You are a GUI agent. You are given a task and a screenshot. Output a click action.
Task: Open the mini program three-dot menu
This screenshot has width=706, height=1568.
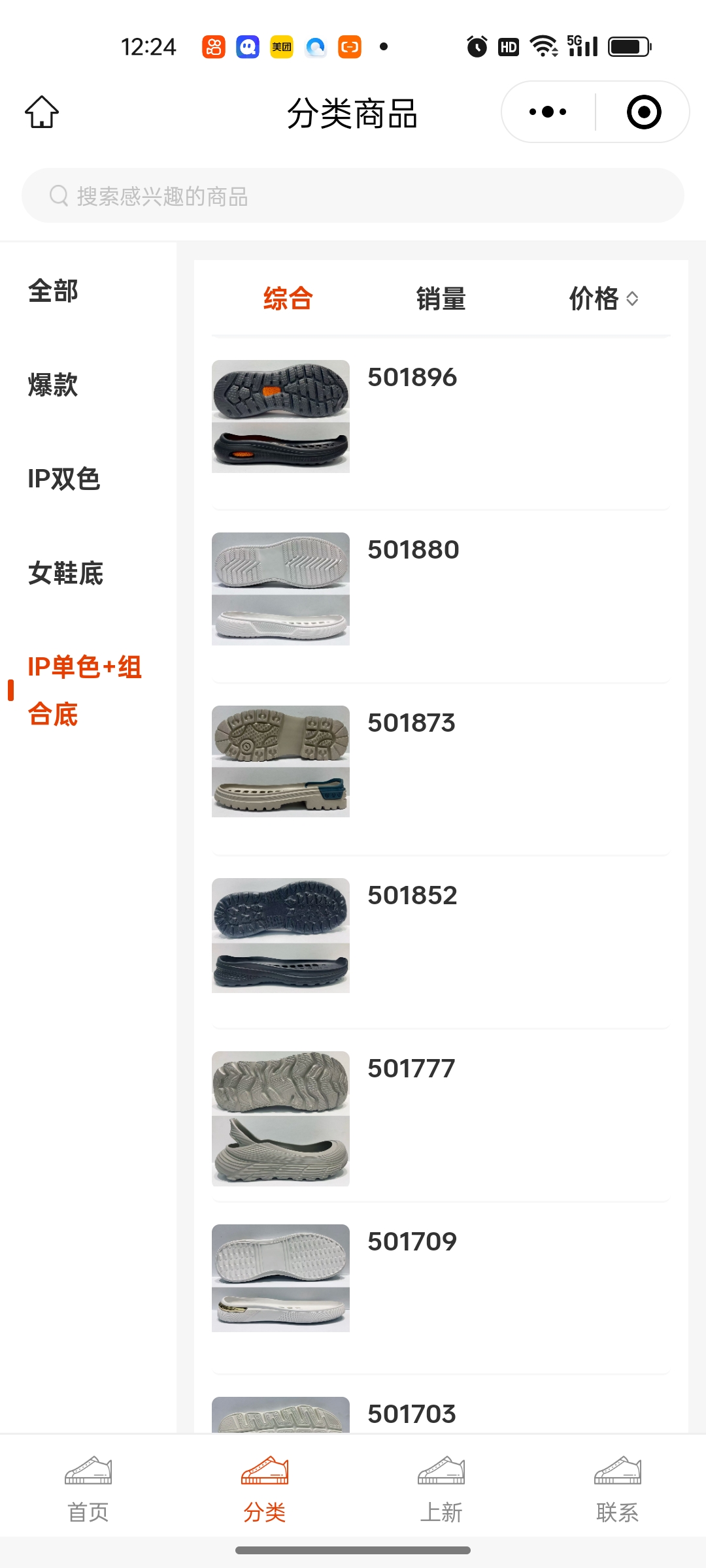click(548, 112)
